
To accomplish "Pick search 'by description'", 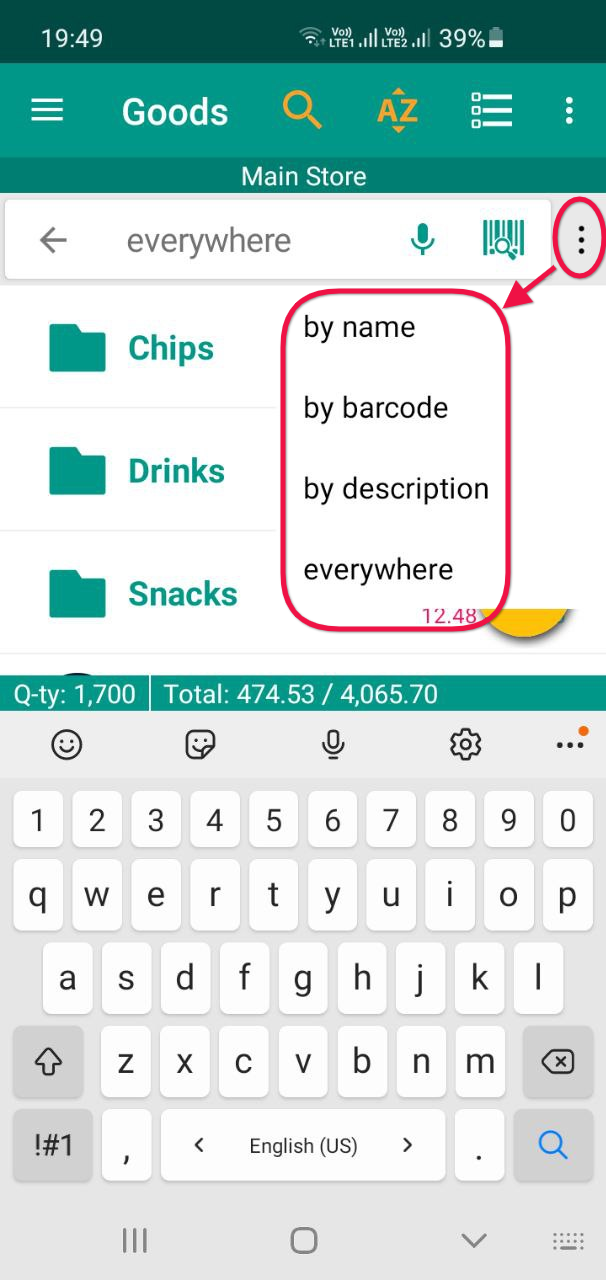I will (x=396, y=489).
